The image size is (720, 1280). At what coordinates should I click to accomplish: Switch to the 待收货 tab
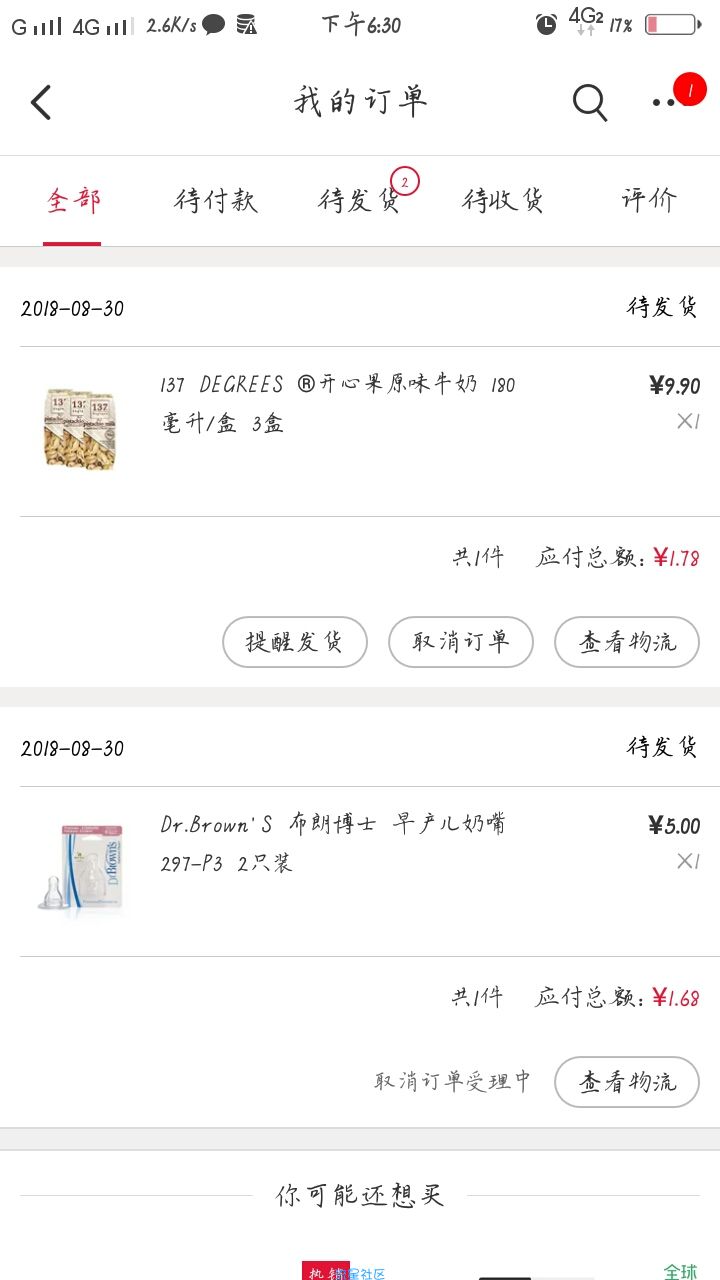tap(504, 200)
